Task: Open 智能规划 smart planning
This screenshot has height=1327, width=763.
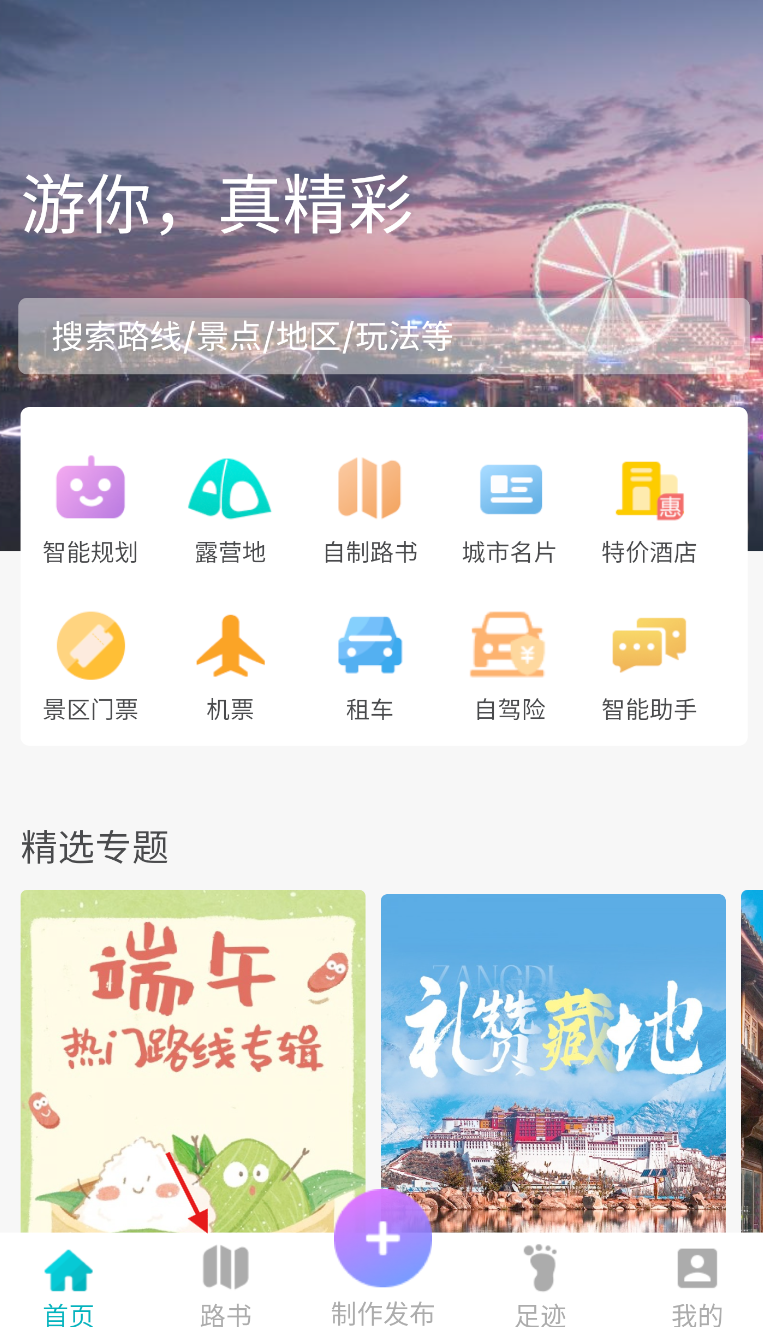Action: tap(90, 510)
